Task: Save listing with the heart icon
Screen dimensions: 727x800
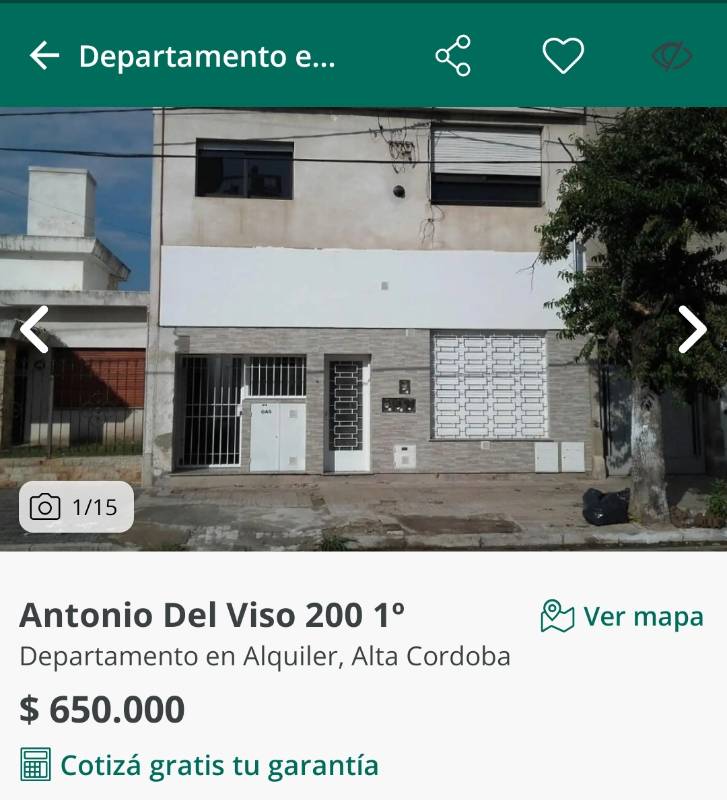Action: coord(563,56)
